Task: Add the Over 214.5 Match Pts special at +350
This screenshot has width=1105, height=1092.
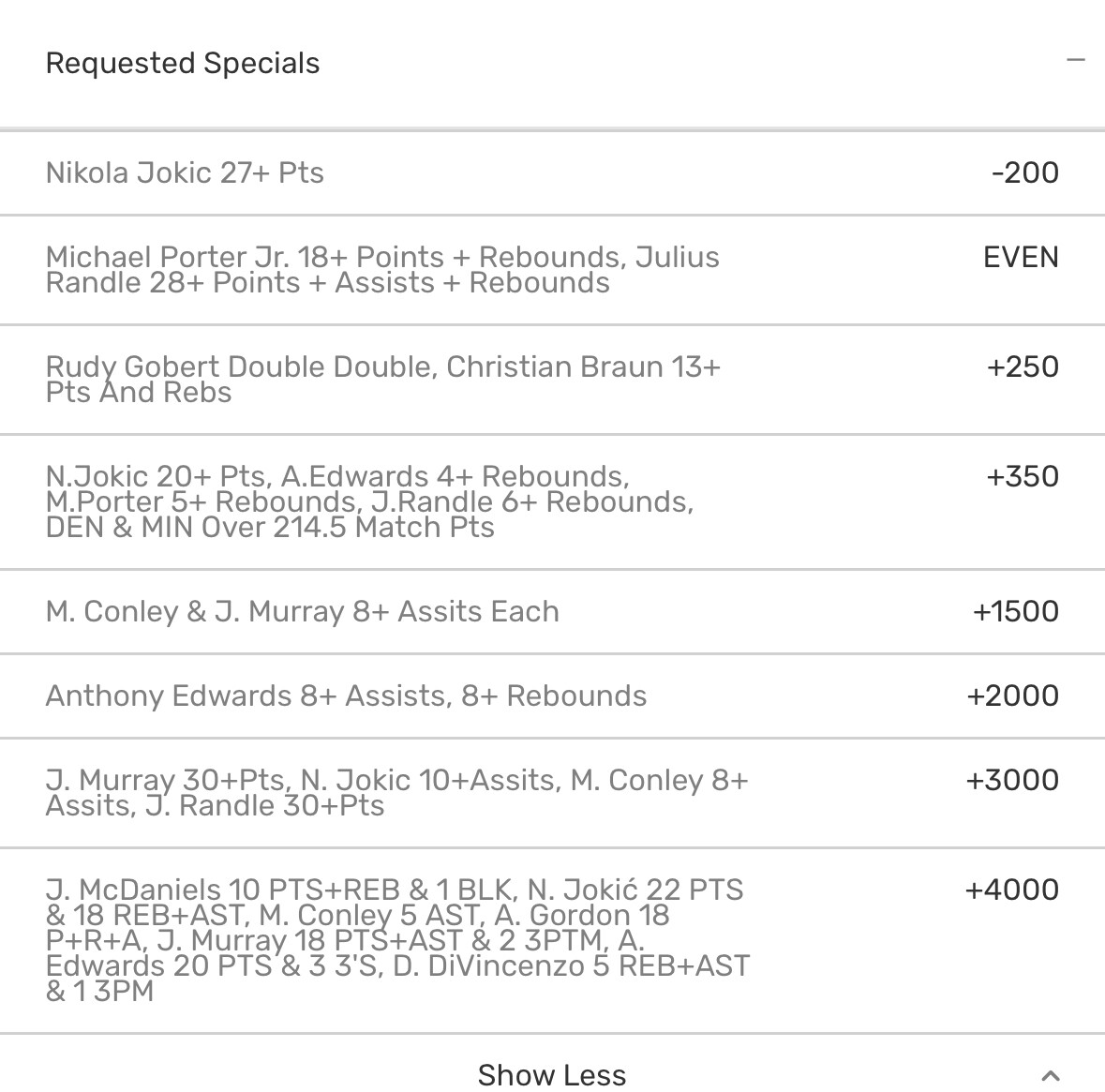Action: [1022, 476]
